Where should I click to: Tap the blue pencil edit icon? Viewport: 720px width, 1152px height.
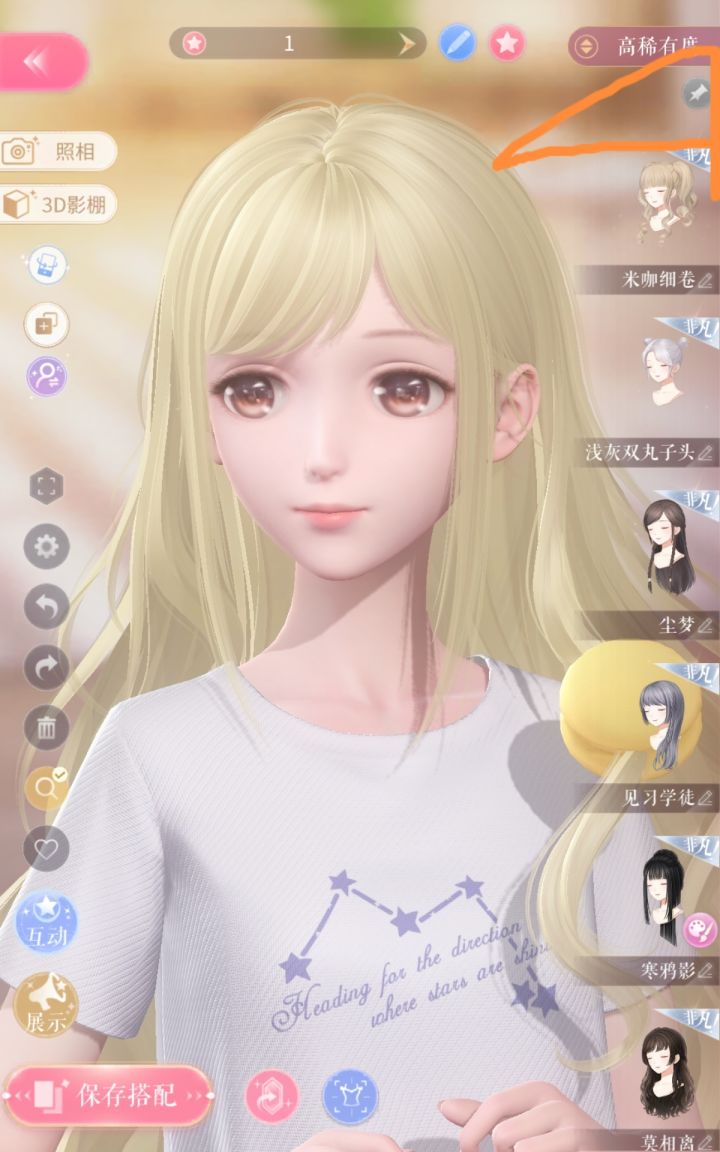click(457, 43)
